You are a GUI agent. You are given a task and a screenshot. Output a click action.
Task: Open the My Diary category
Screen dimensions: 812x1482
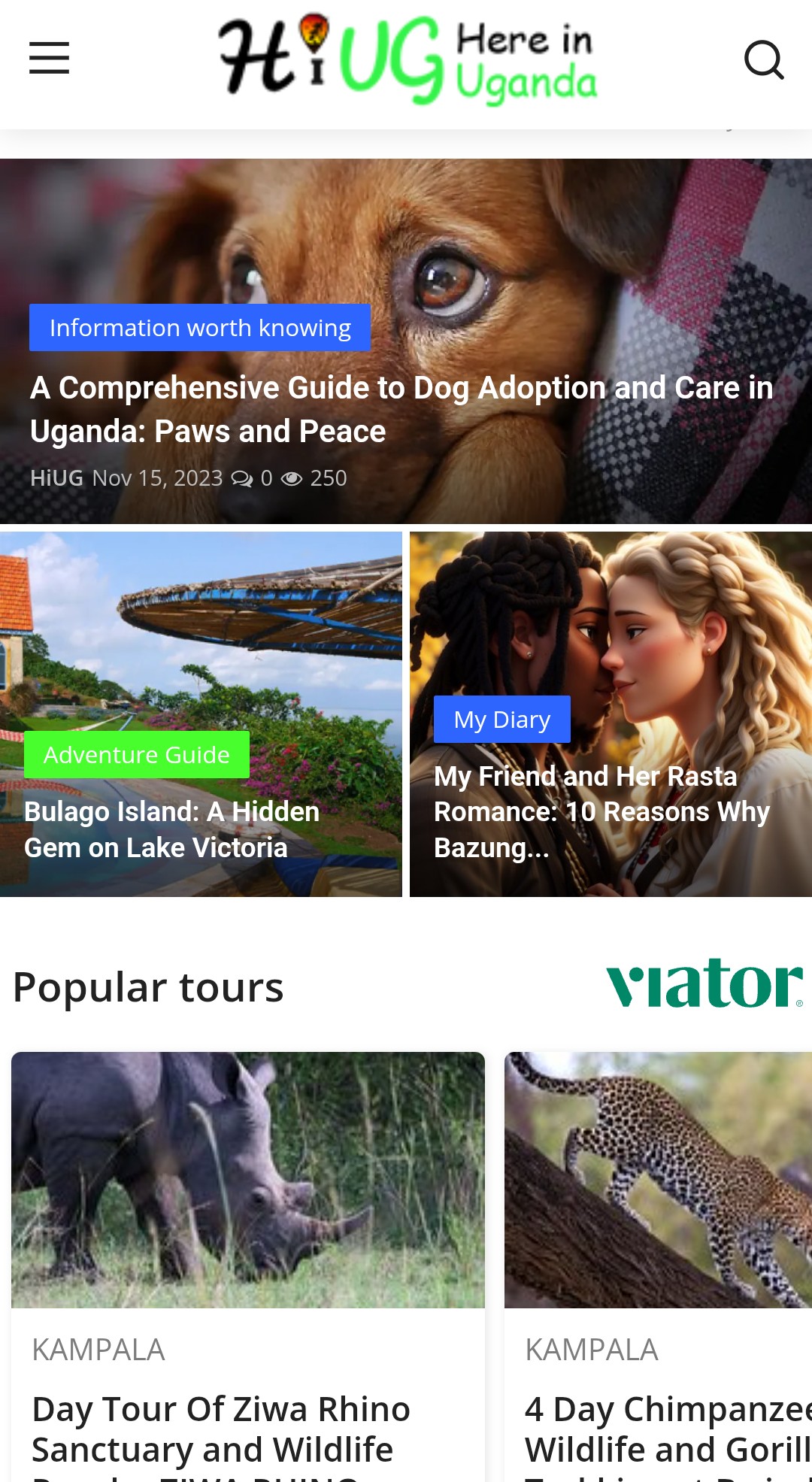502,720
